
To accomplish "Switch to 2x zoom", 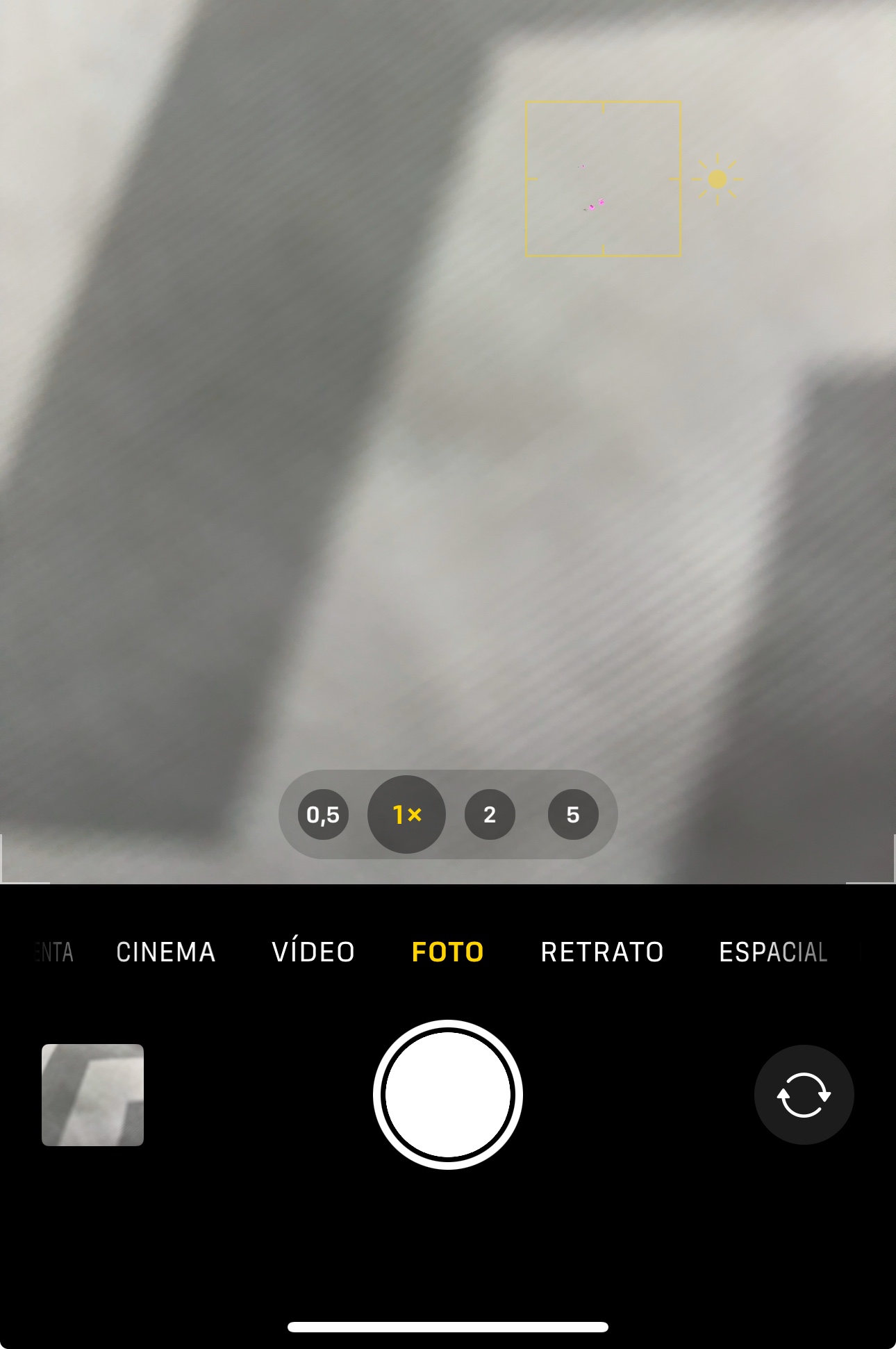I will tap(490, 814).
